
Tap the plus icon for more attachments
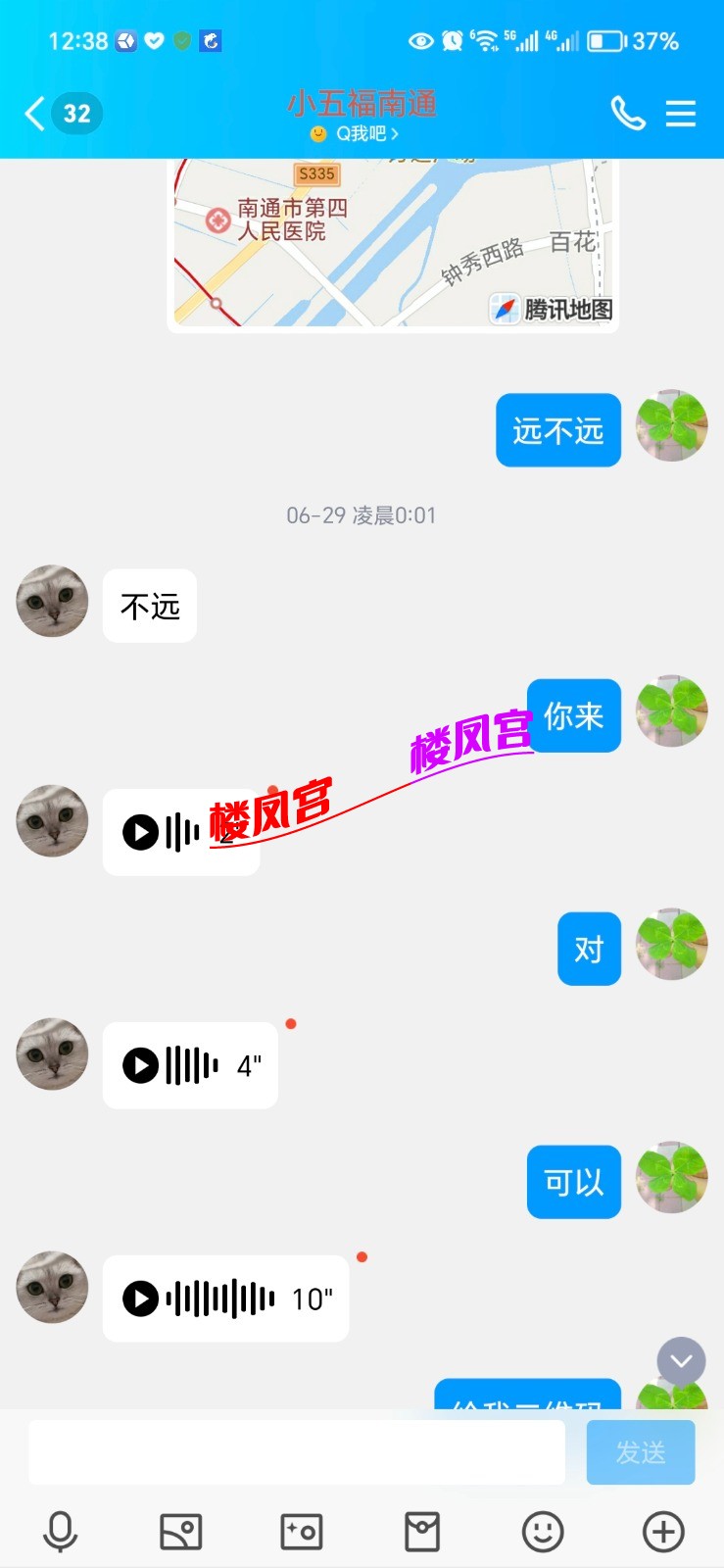tap(663, 1530)
